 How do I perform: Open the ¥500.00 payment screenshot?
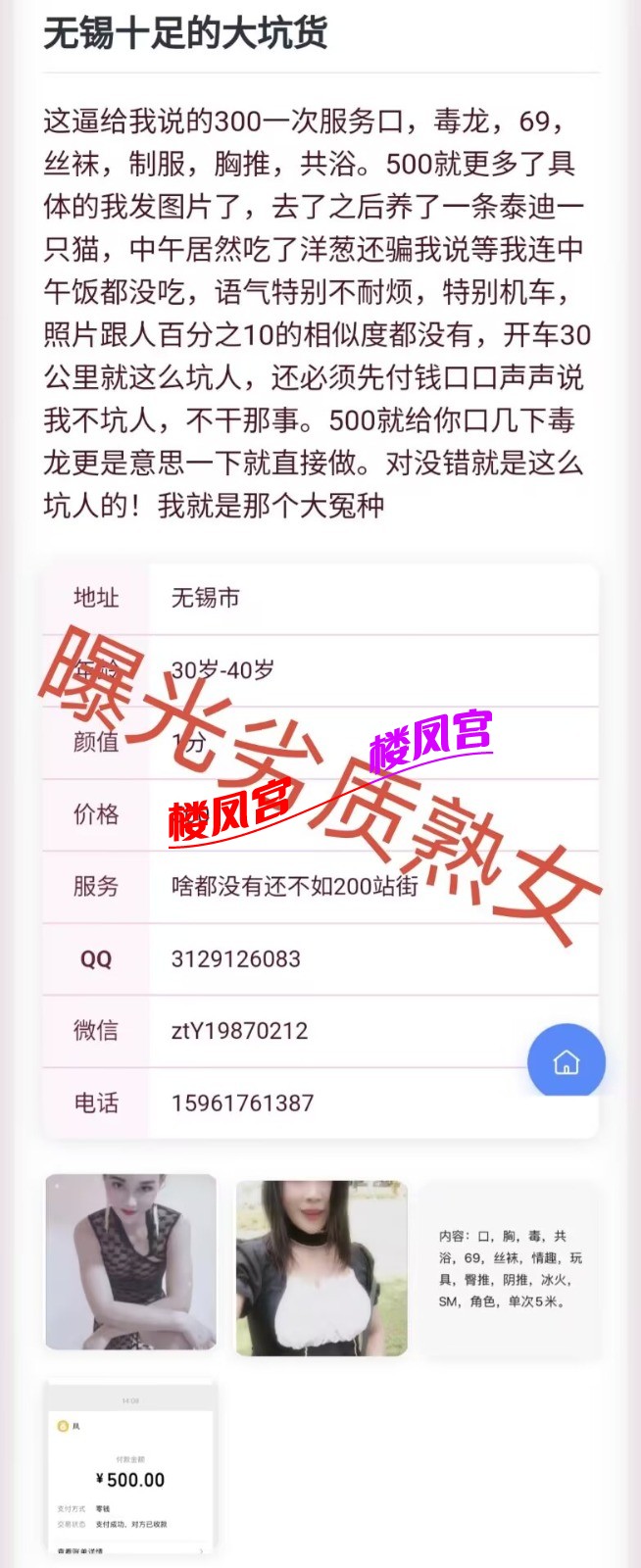pyautogui.click(x=130, y=1467)
